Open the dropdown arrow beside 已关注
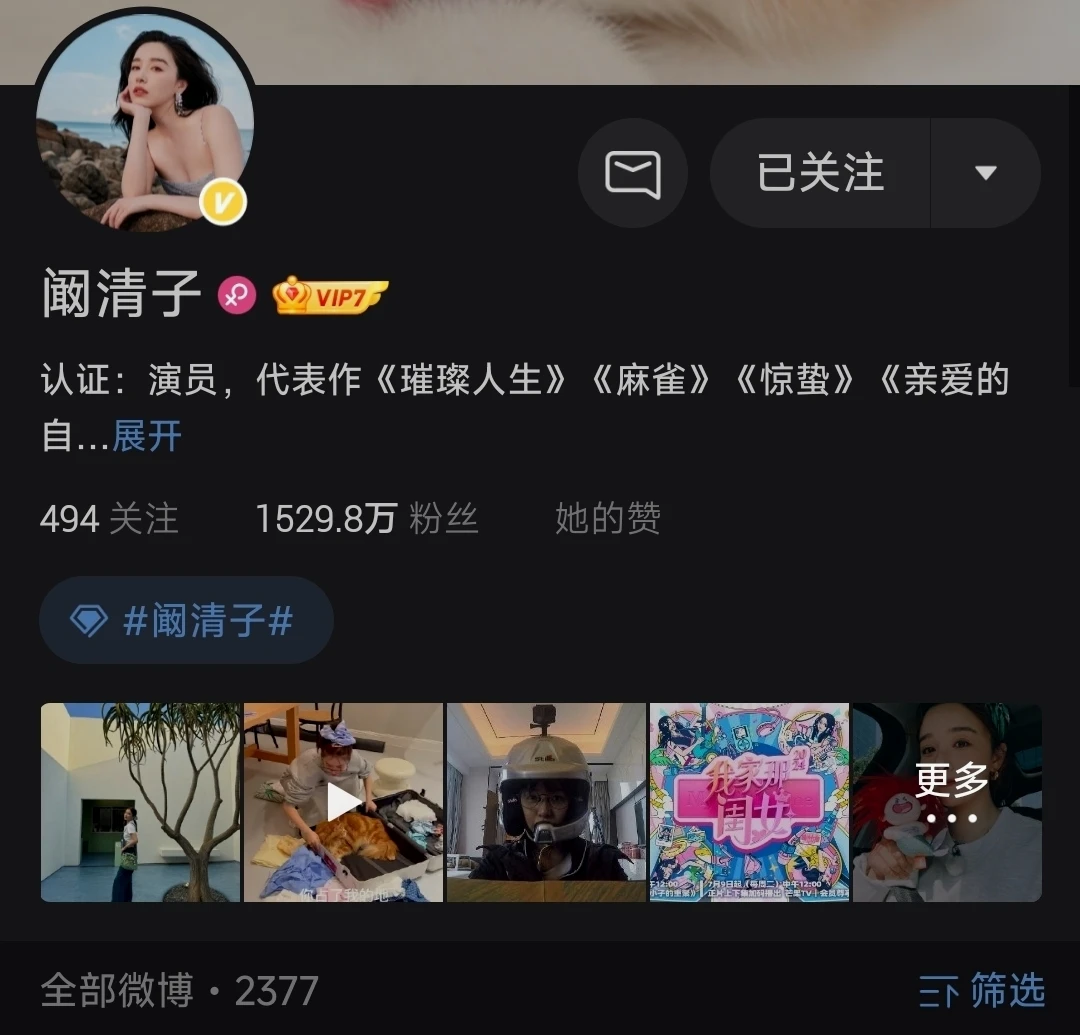Image resolution: width=1080 pixels, height=1035 pixels. [x=986, y=173]
